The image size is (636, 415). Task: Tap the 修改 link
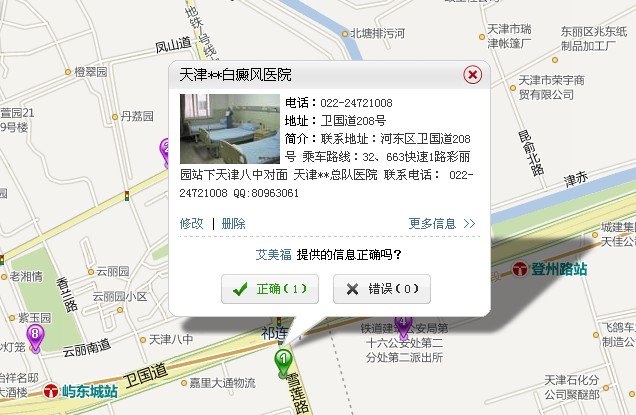click(x=191, y=223)
